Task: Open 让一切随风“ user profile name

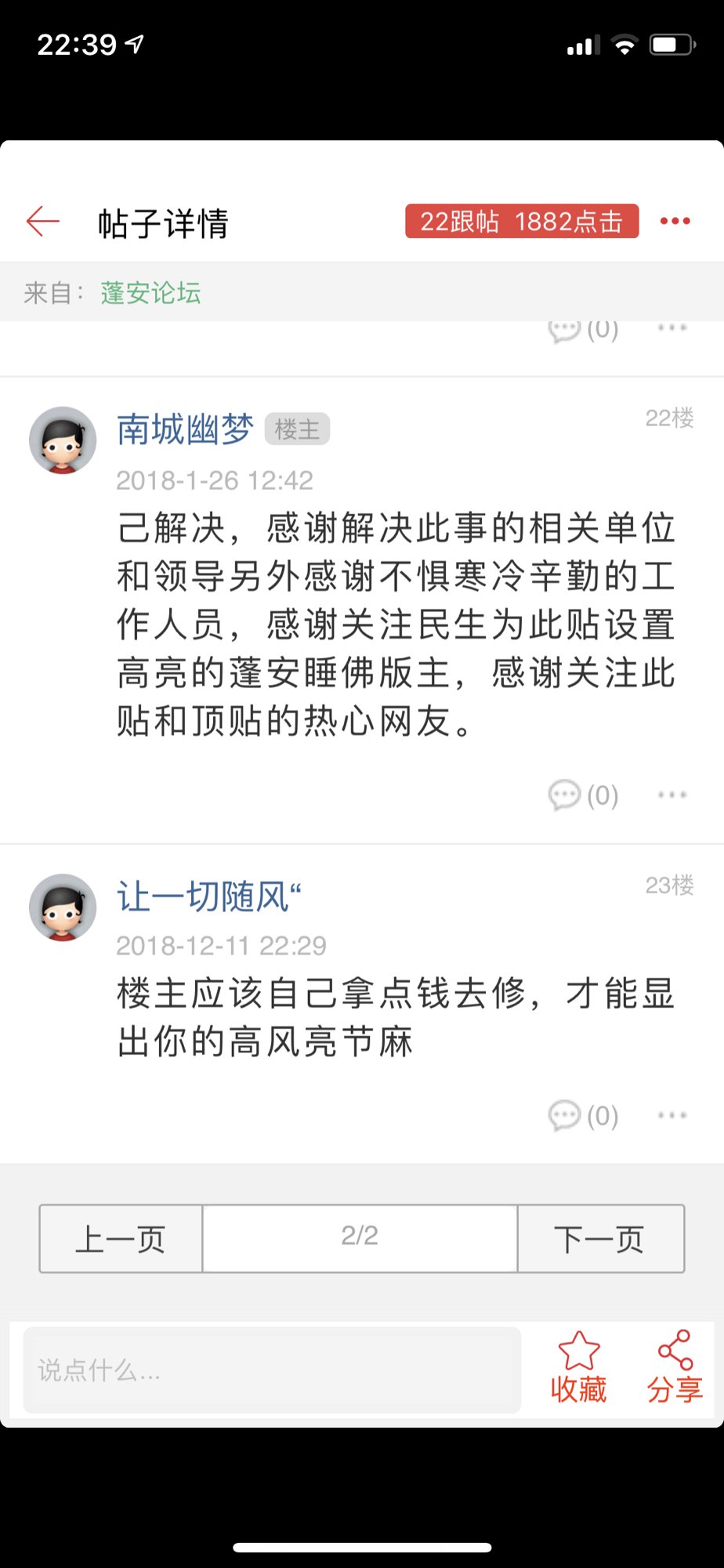Action: pyautogui.click(x=208, y=896)
